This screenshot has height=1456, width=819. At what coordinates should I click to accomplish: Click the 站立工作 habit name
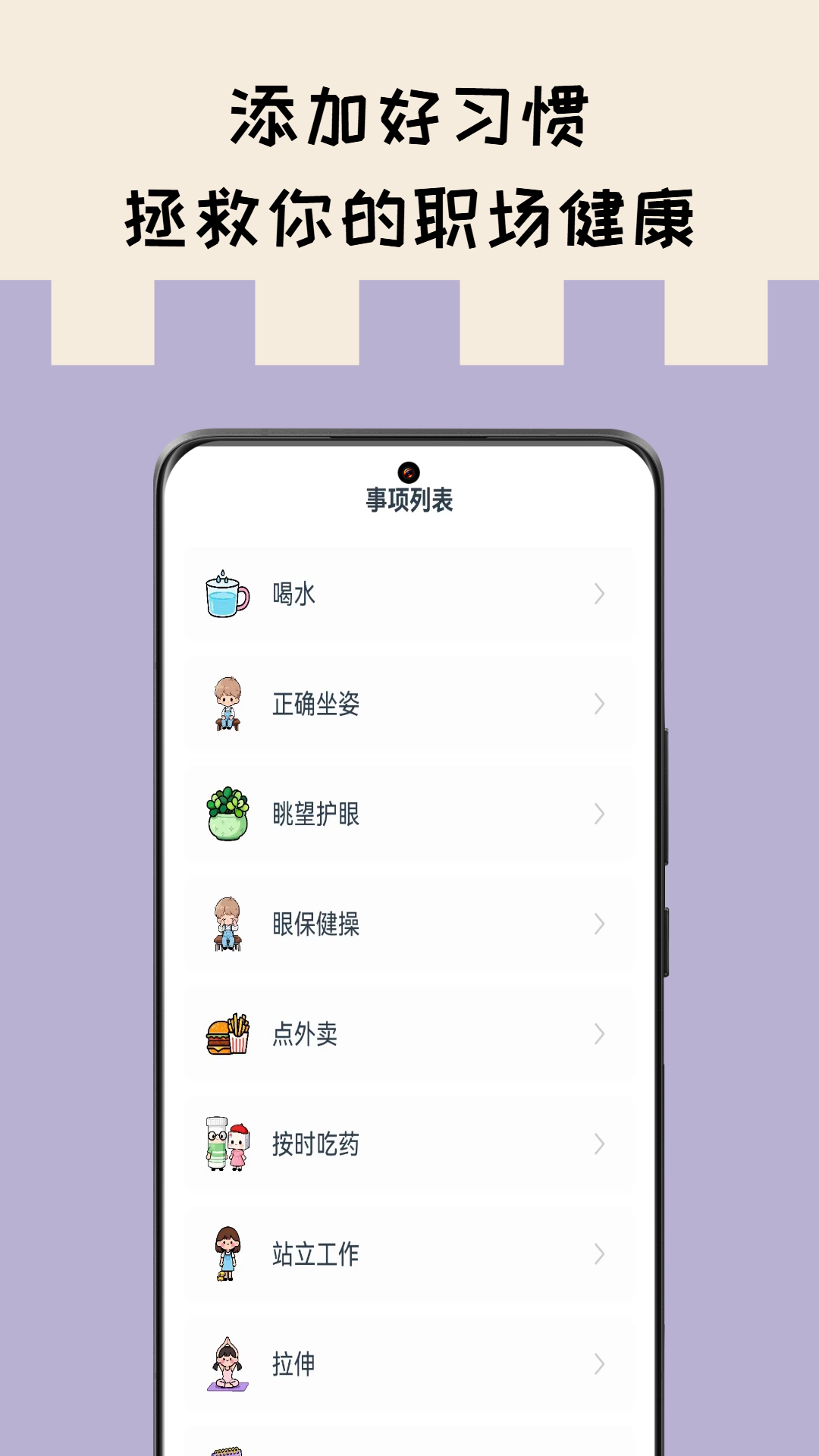click(x=315, y=1255)
